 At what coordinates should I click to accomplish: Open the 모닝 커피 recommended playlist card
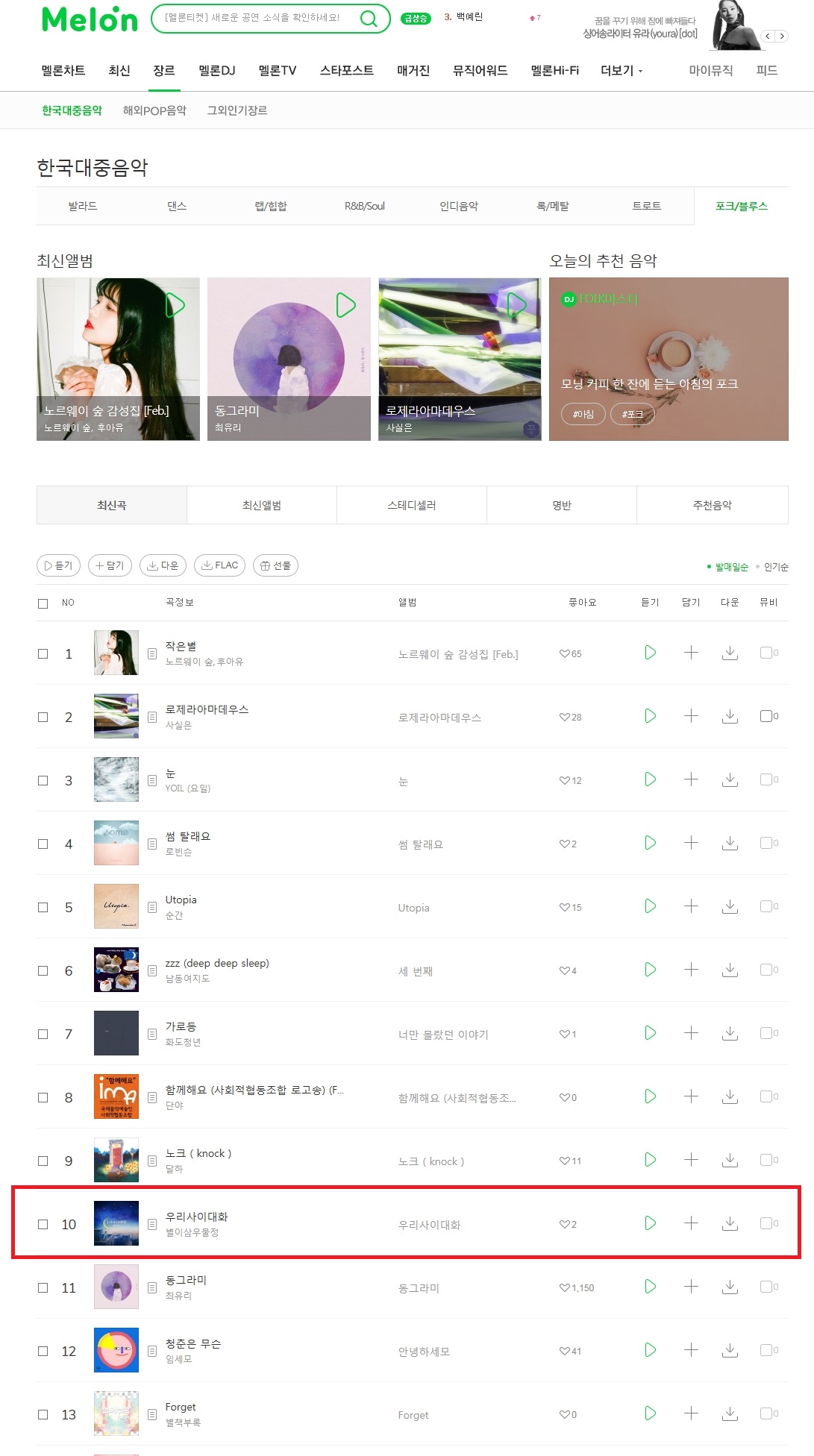click(669, 359)
